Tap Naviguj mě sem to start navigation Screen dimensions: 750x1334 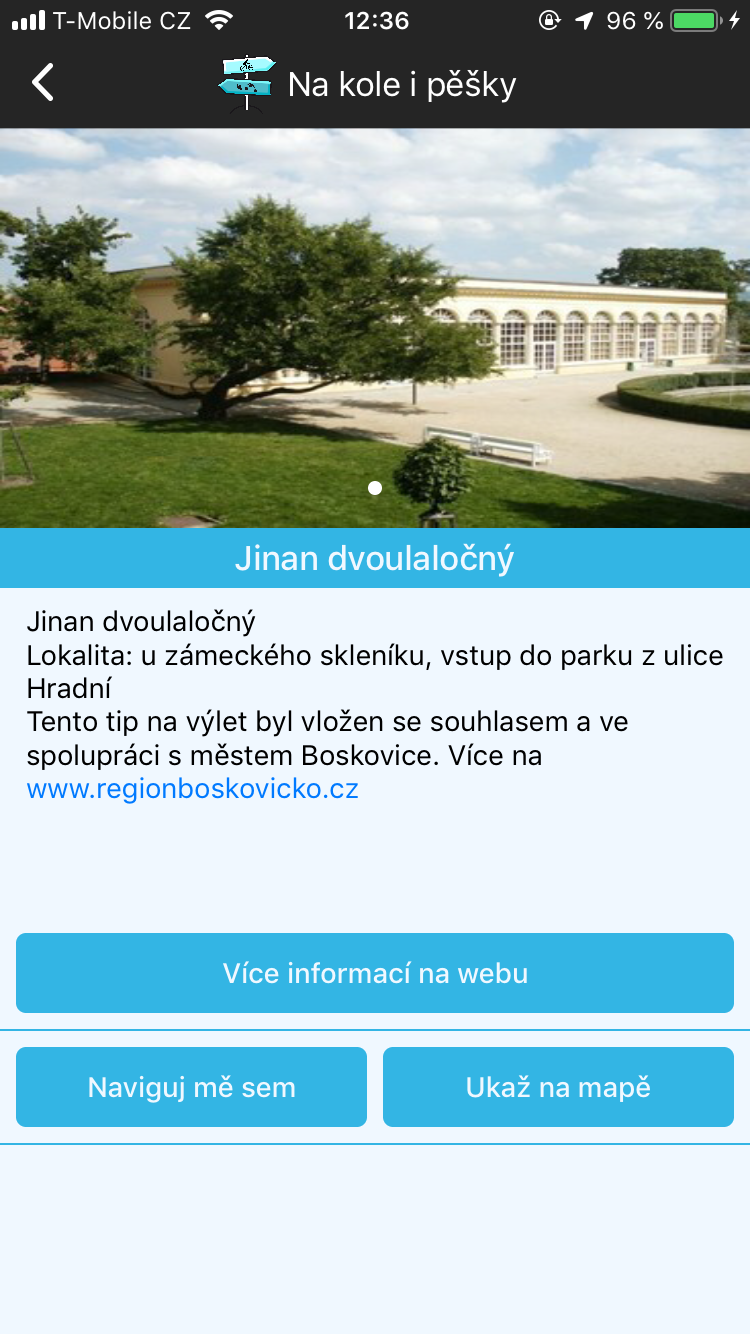click(191, 1088)
